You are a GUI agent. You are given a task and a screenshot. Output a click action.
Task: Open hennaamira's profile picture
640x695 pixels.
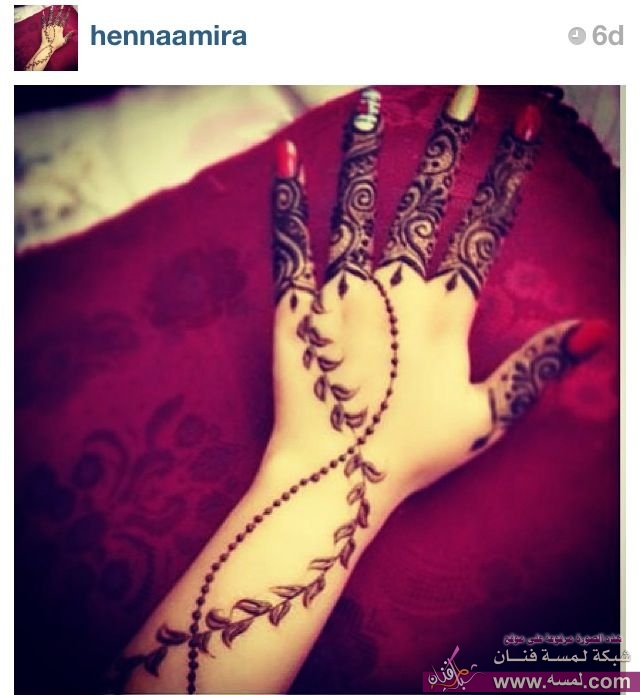point(45,37)
